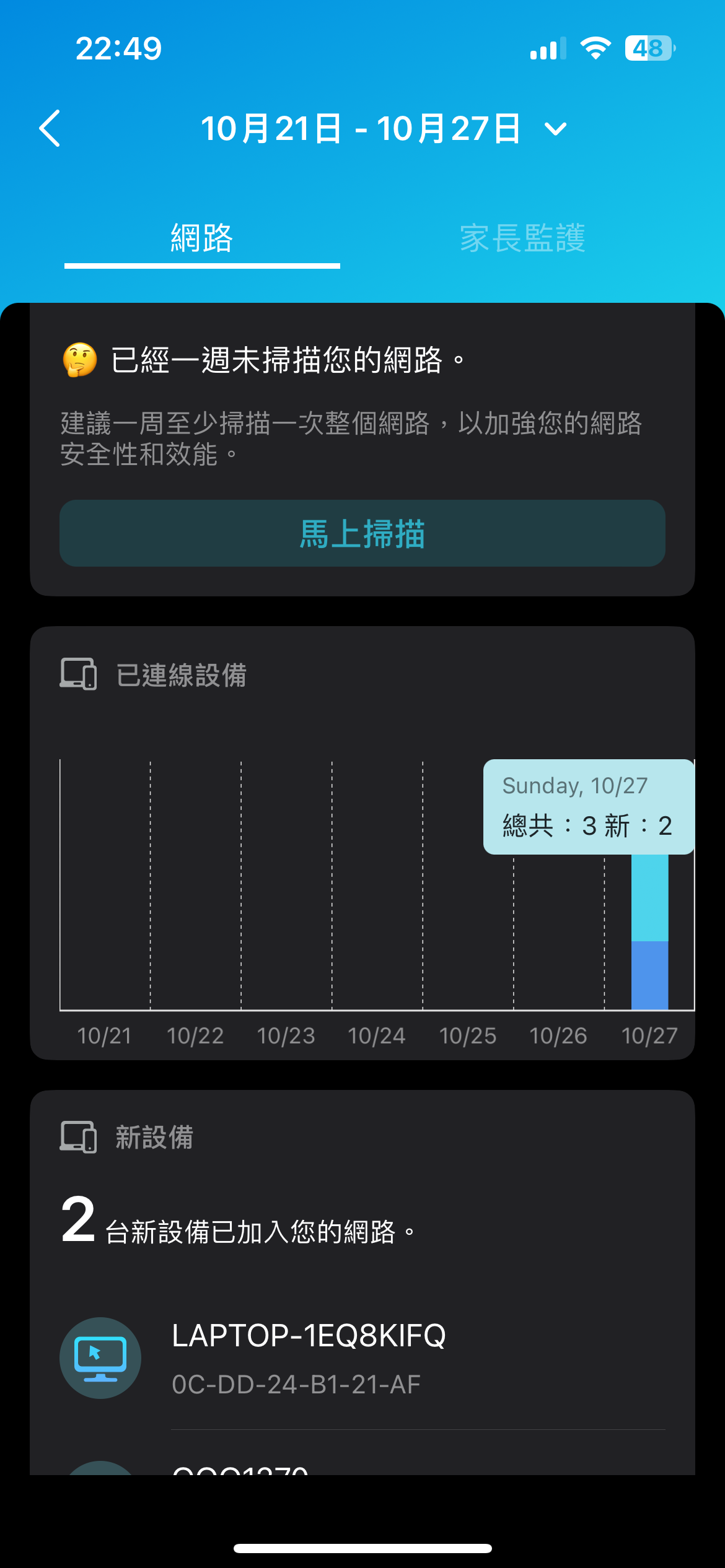The image size is (725, 1568).
Task: Tap the 馬上掃描 button
Action: click(x=362, y=533)
